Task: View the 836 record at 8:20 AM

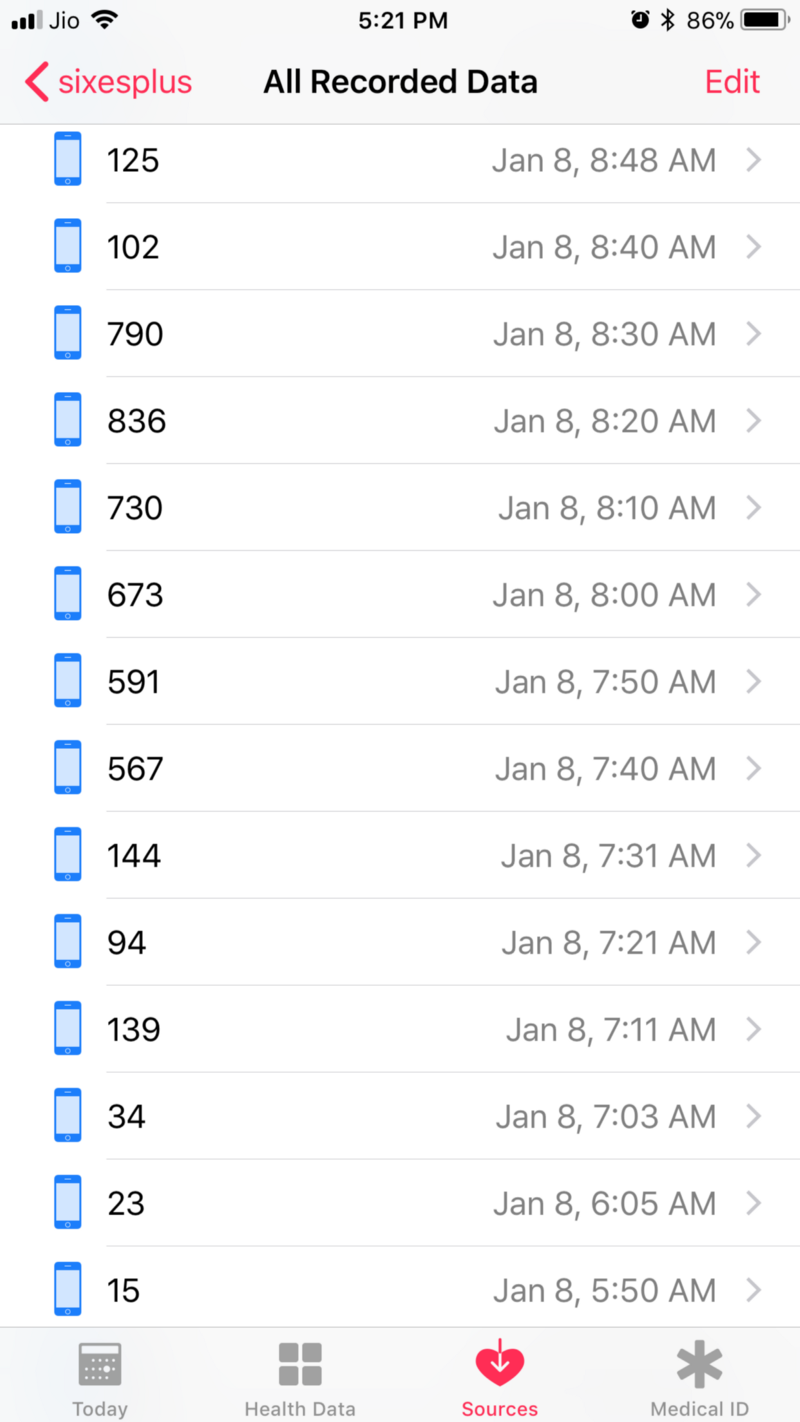Action: 400,421
